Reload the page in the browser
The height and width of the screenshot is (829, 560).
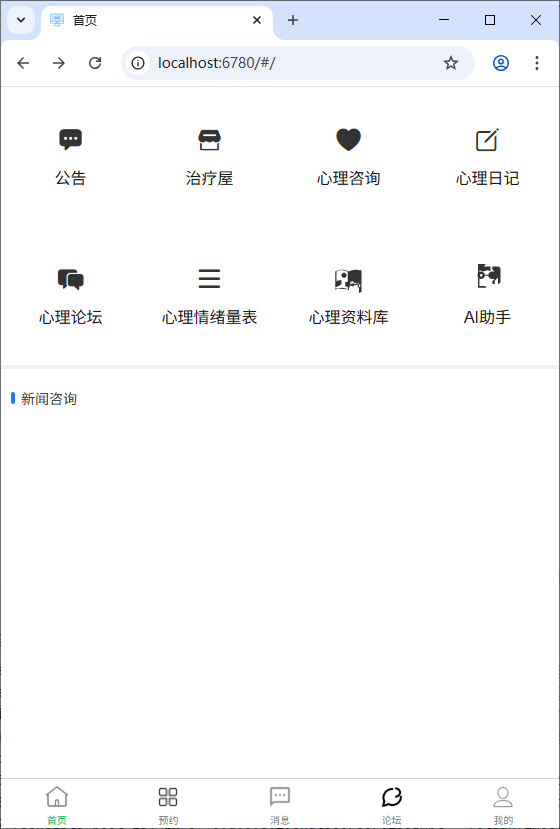pyautogui.click(x=95, y=63)
